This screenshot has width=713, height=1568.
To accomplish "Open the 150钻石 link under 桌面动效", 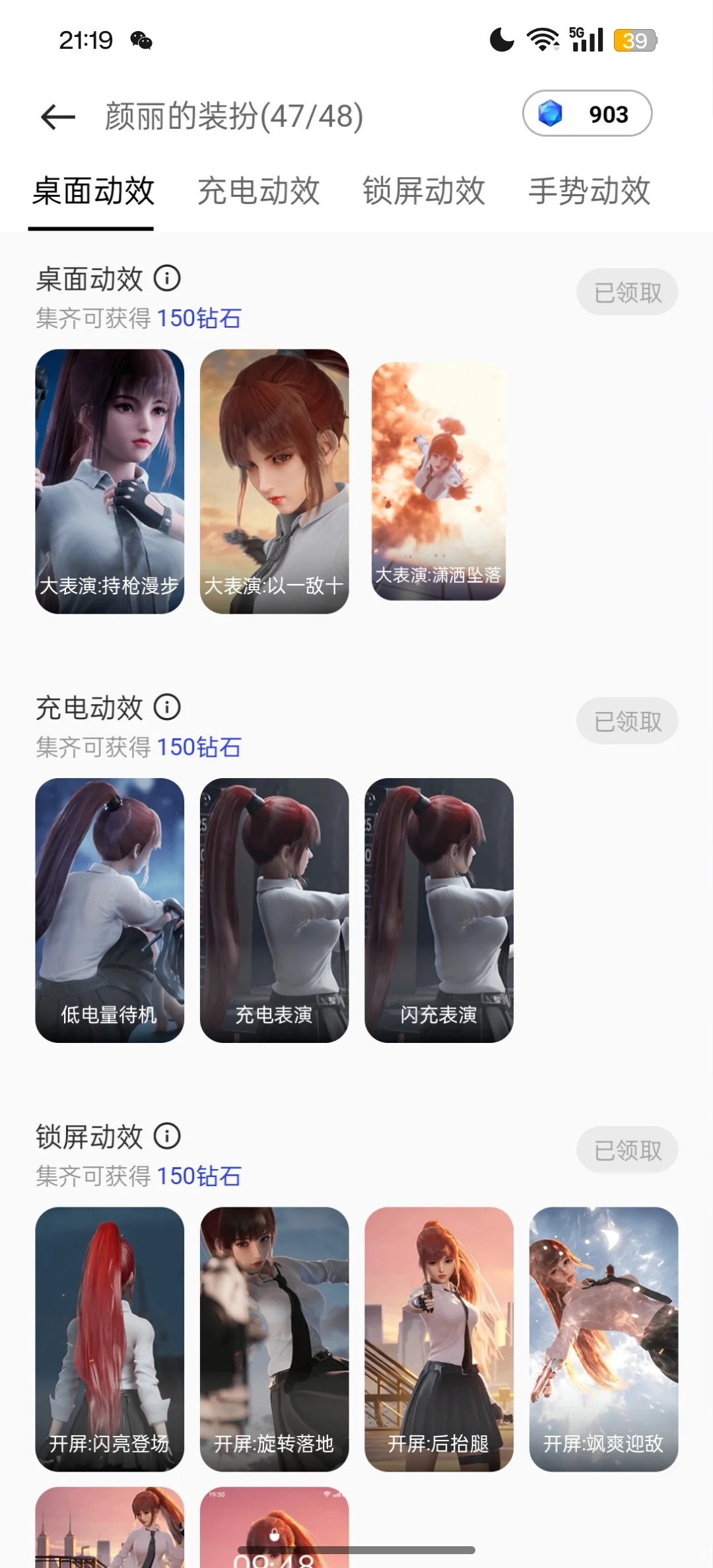I will tap(199, 318).
